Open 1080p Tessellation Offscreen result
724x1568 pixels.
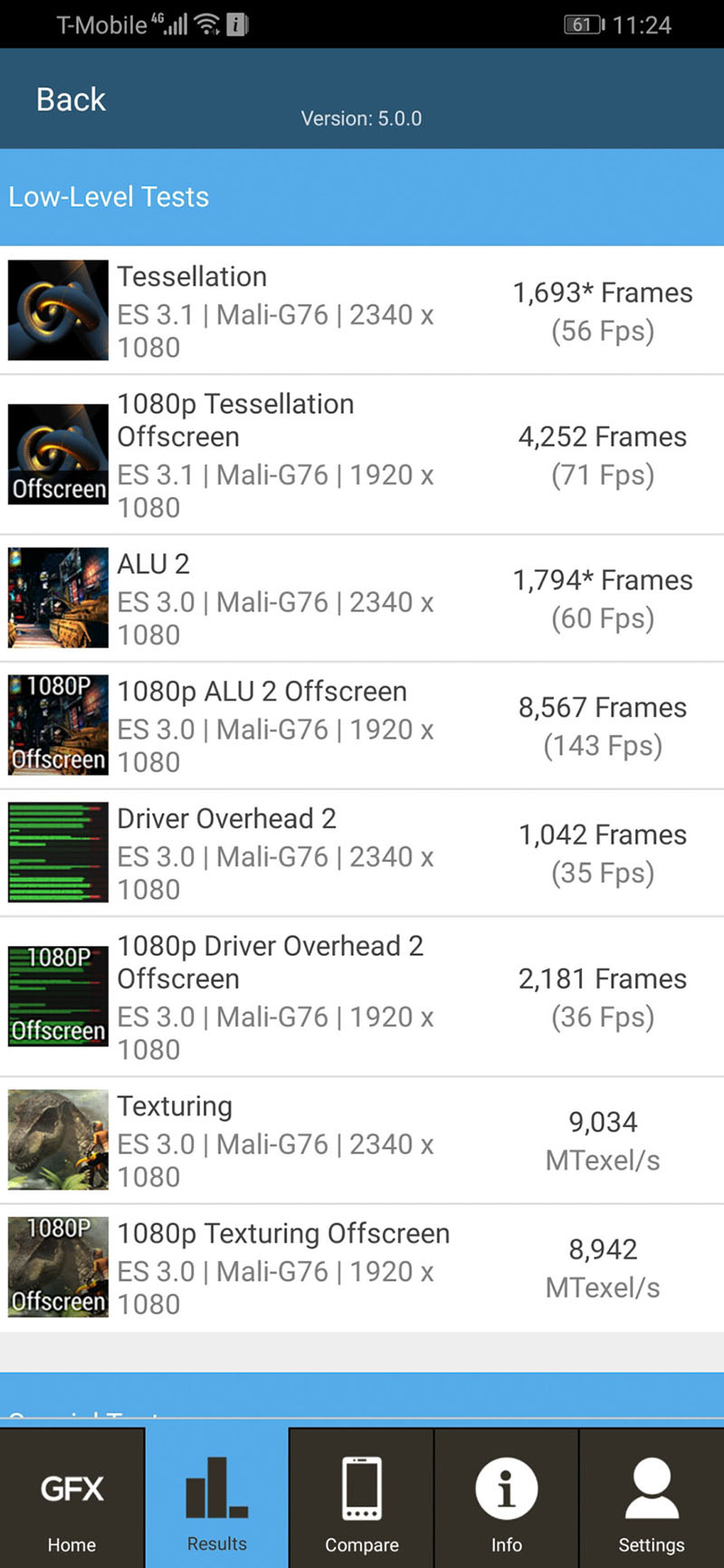(x=362, y=454)
